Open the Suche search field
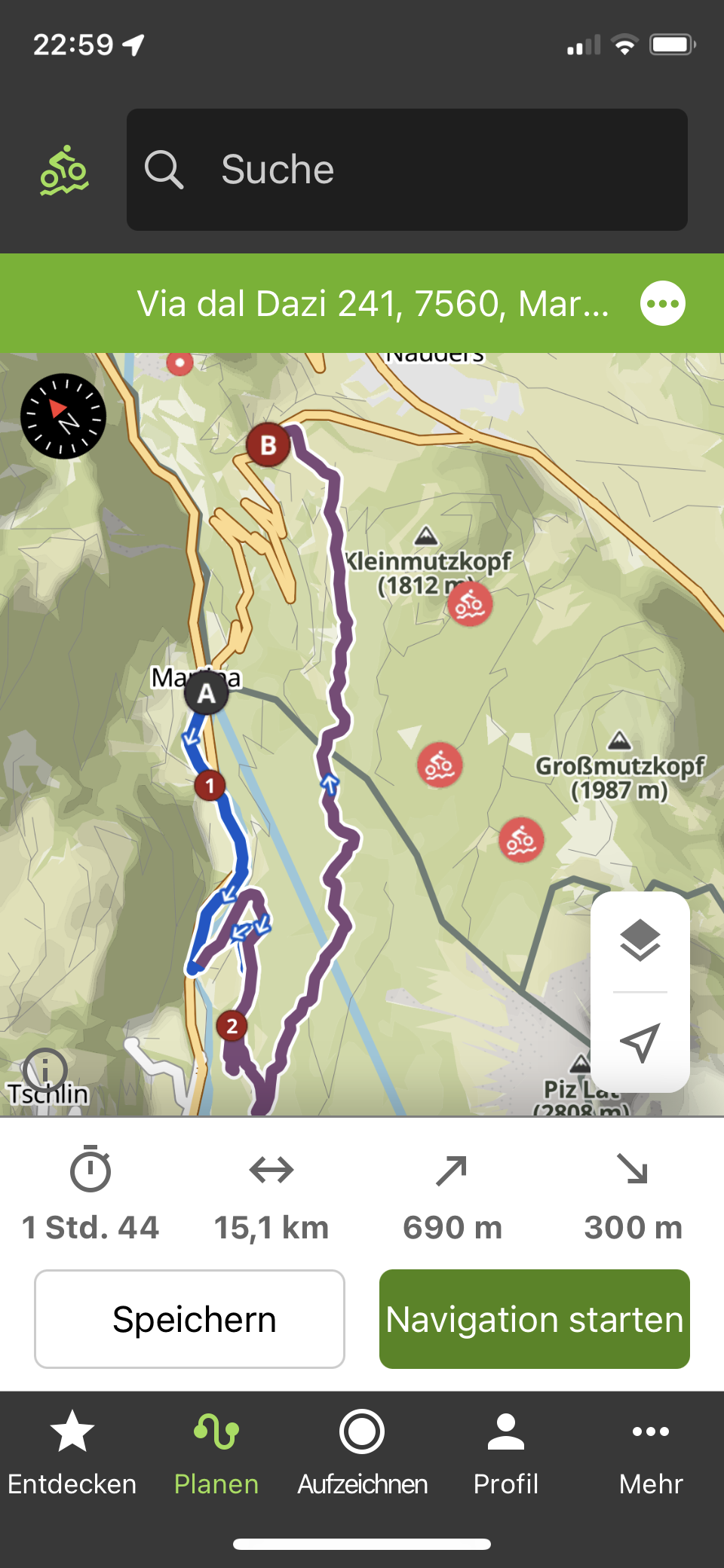The width and height of the screenshot is (724, 1568). point(407,170)
